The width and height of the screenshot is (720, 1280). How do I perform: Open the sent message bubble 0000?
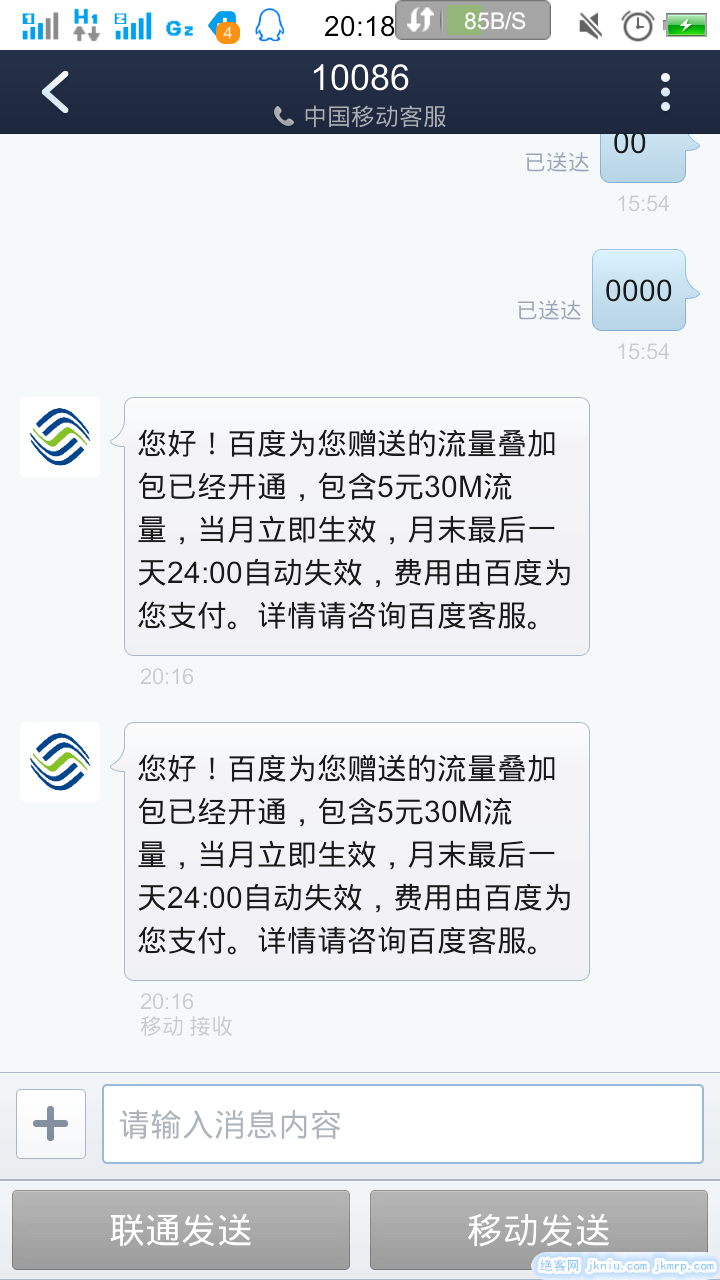[x=638, y=291]
